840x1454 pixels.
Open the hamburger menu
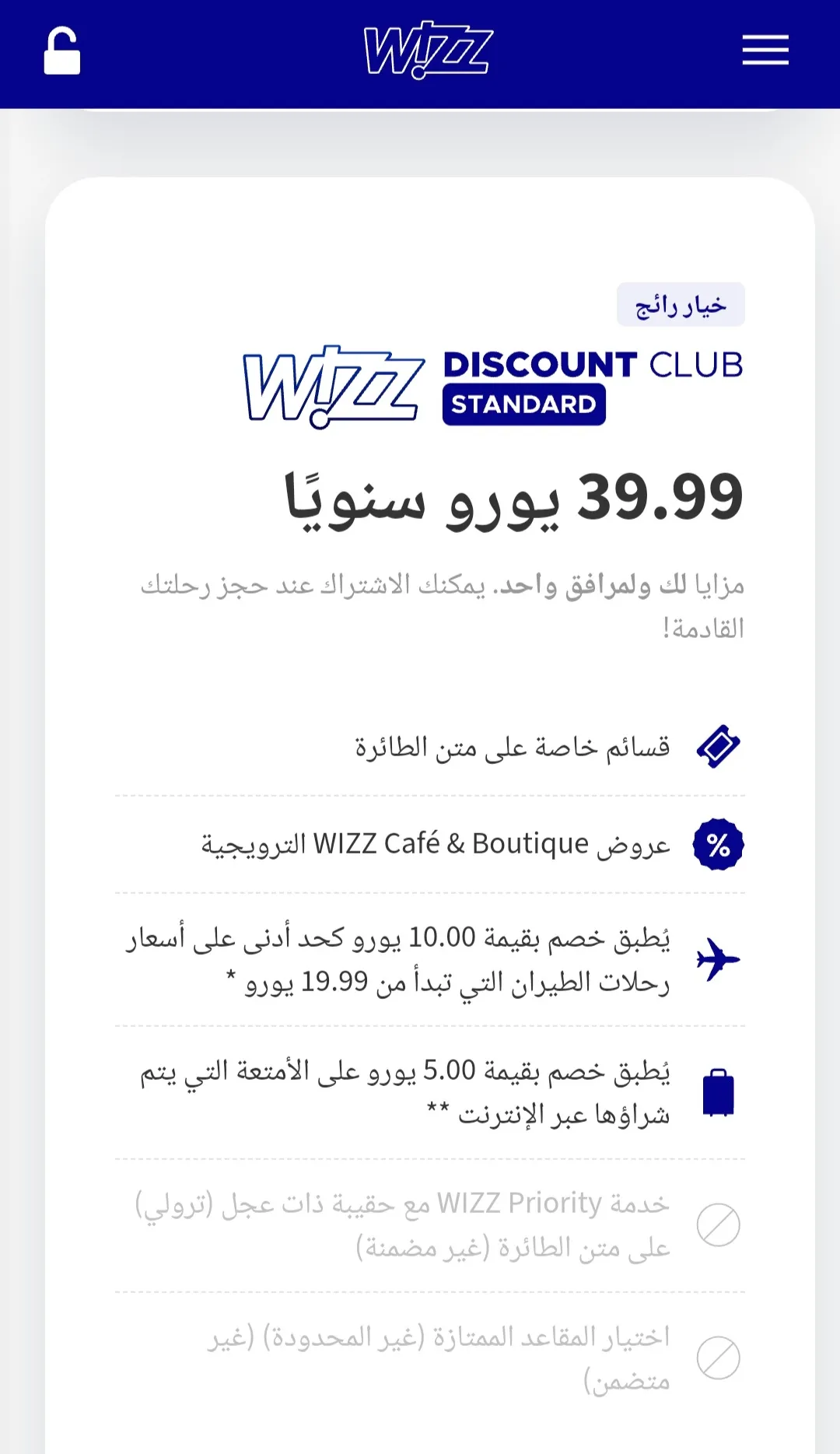765,51
